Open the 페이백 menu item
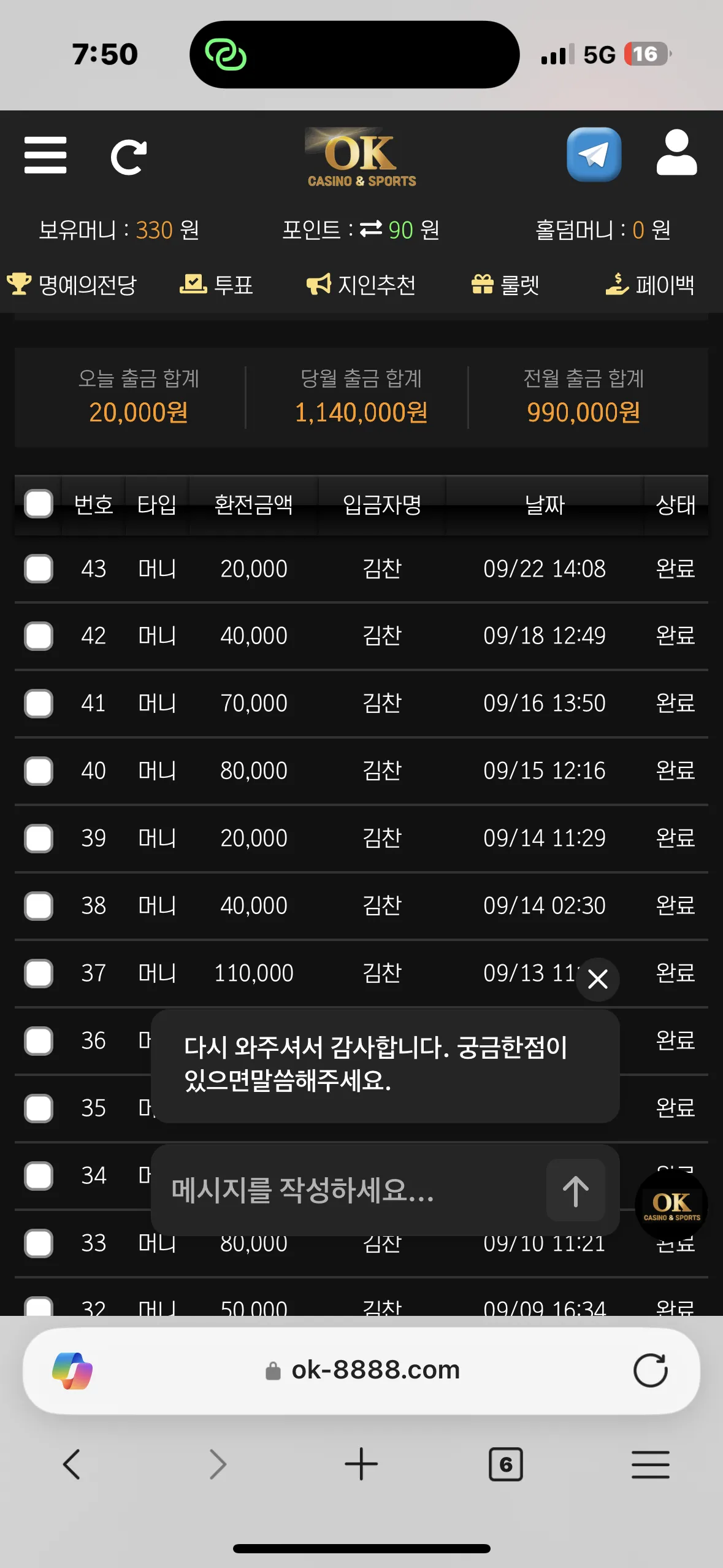Viewport: 723px width, 1568px height. [x=650, y=285]
